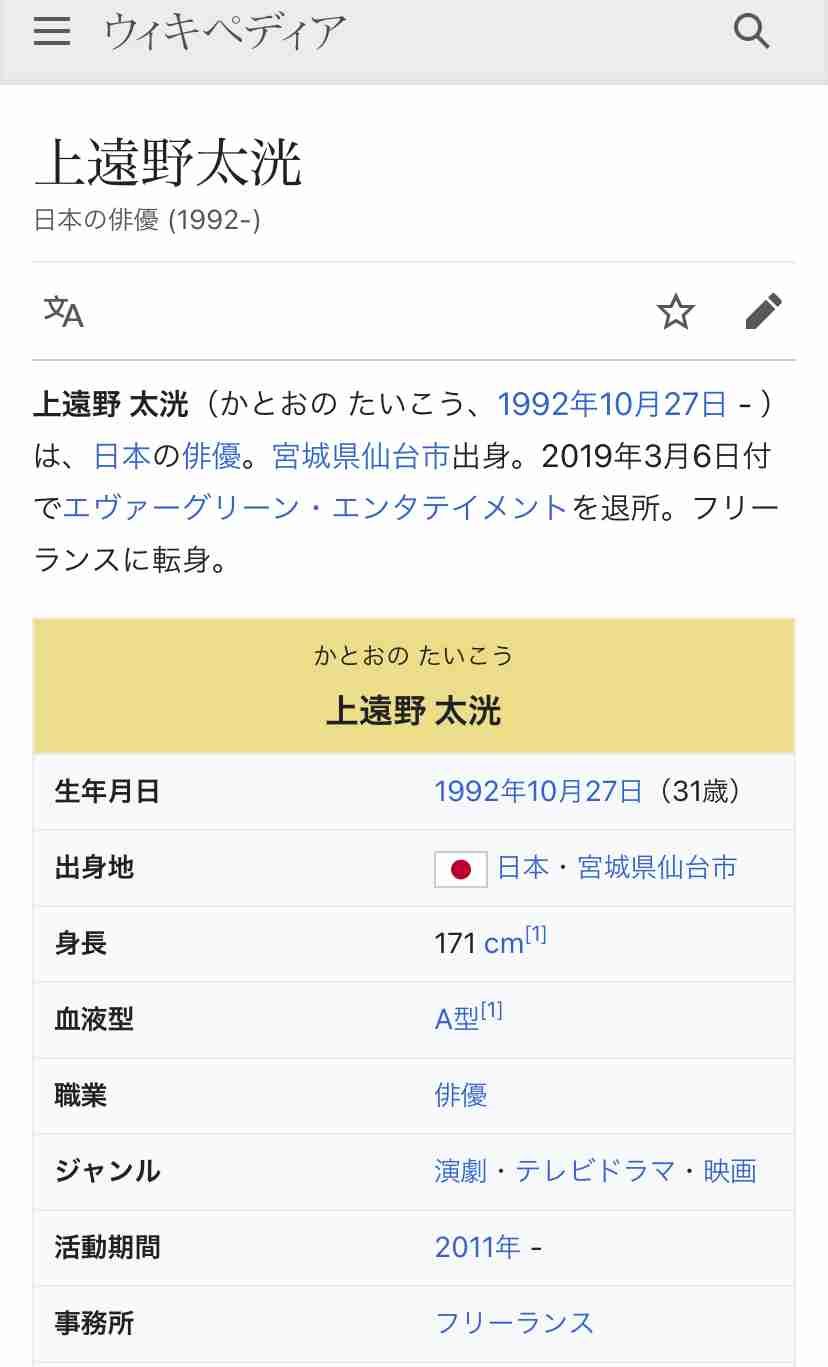Open 1992年10月27日 link in intro paragraph
The height and width of the screenshot is (1367, 828).
(612, 404)
